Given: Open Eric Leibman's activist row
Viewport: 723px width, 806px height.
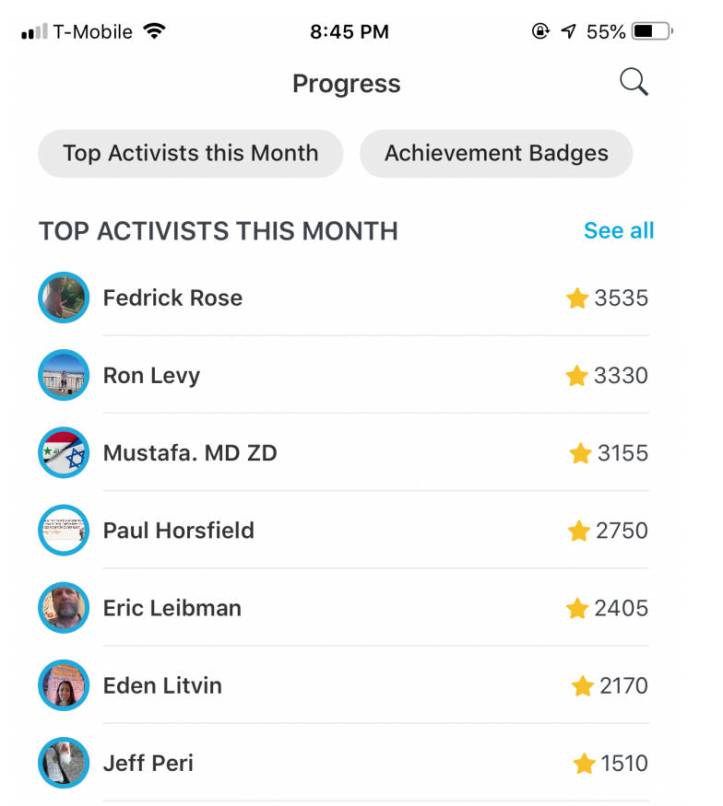Looking at the screenshot, I should [x=172, y=608].
